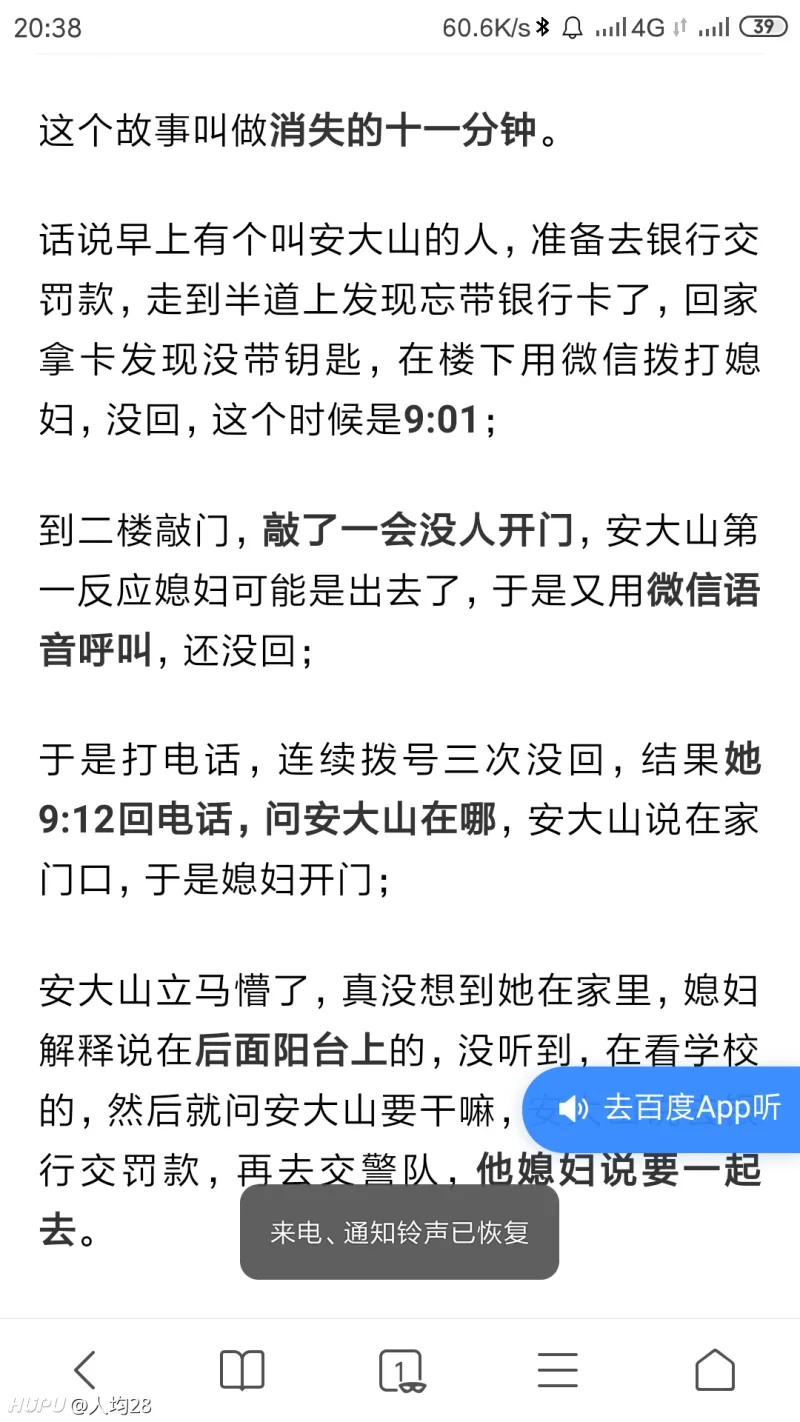Tap the 去百度App听 button
The width and height of the screenshot is (800, 1422).
coord(663,1109)
